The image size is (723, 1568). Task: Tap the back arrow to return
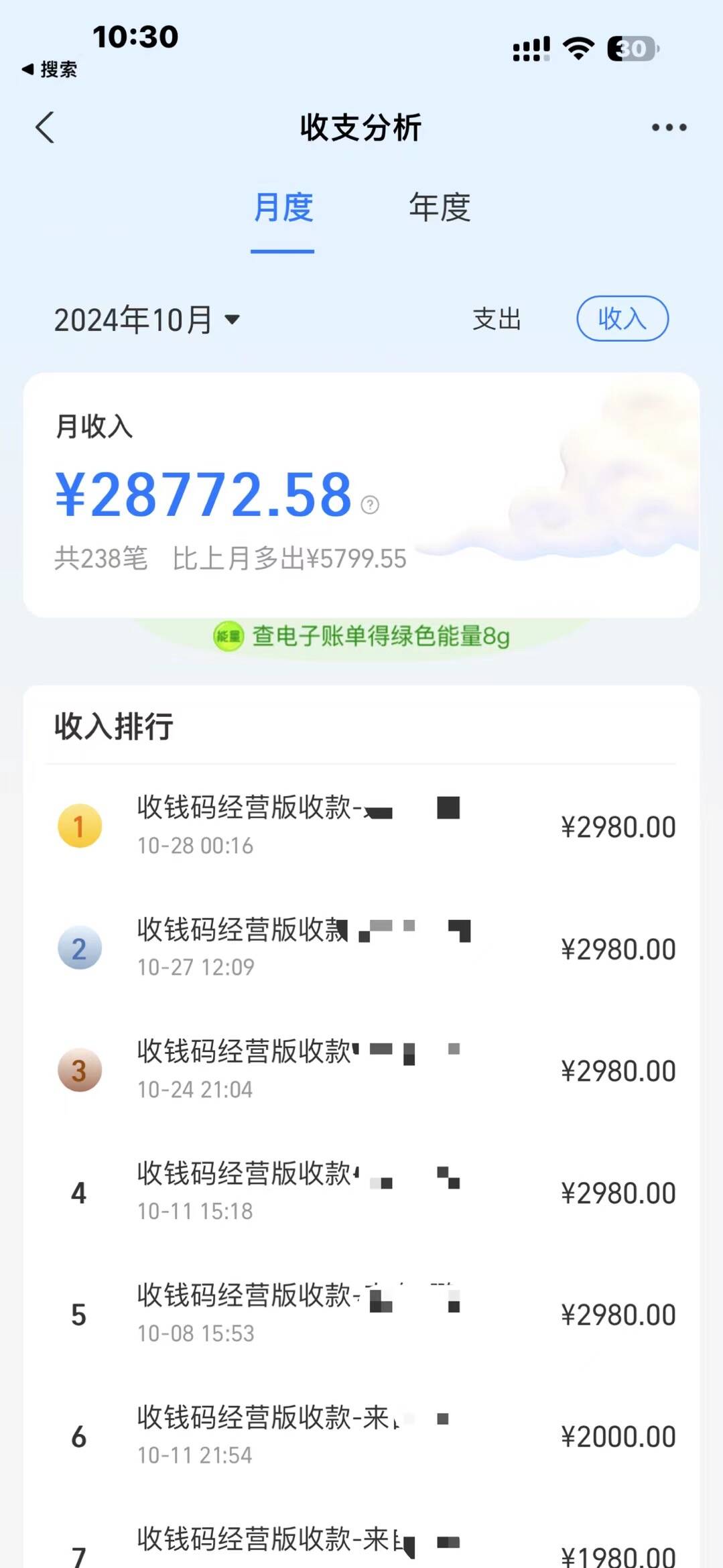tap(44, 126)
